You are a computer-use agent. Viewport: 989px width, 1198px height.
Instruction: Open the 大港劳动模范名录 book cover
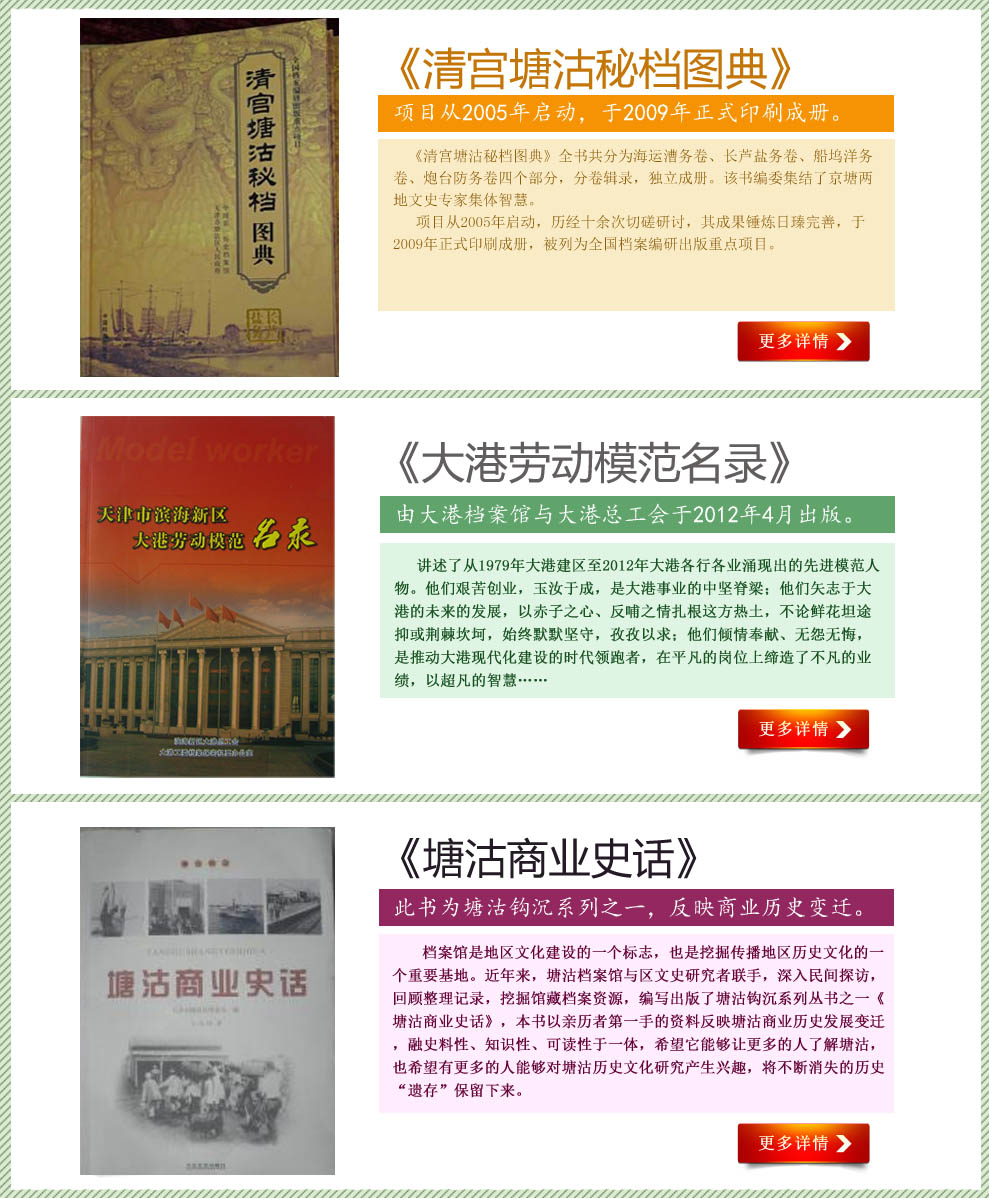coord(207,597)
